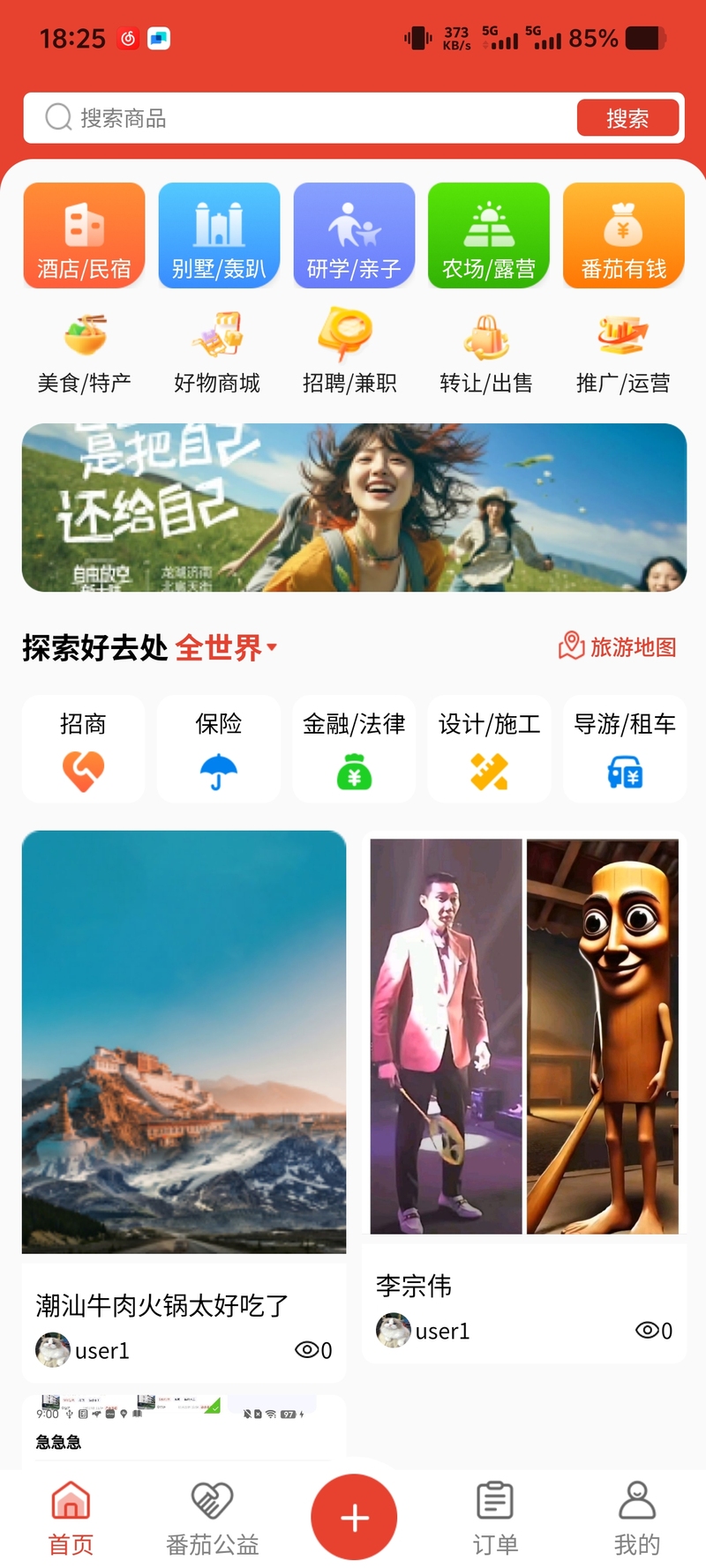
Task: Open 旅游地图 travel map
Action: (618, 647)
